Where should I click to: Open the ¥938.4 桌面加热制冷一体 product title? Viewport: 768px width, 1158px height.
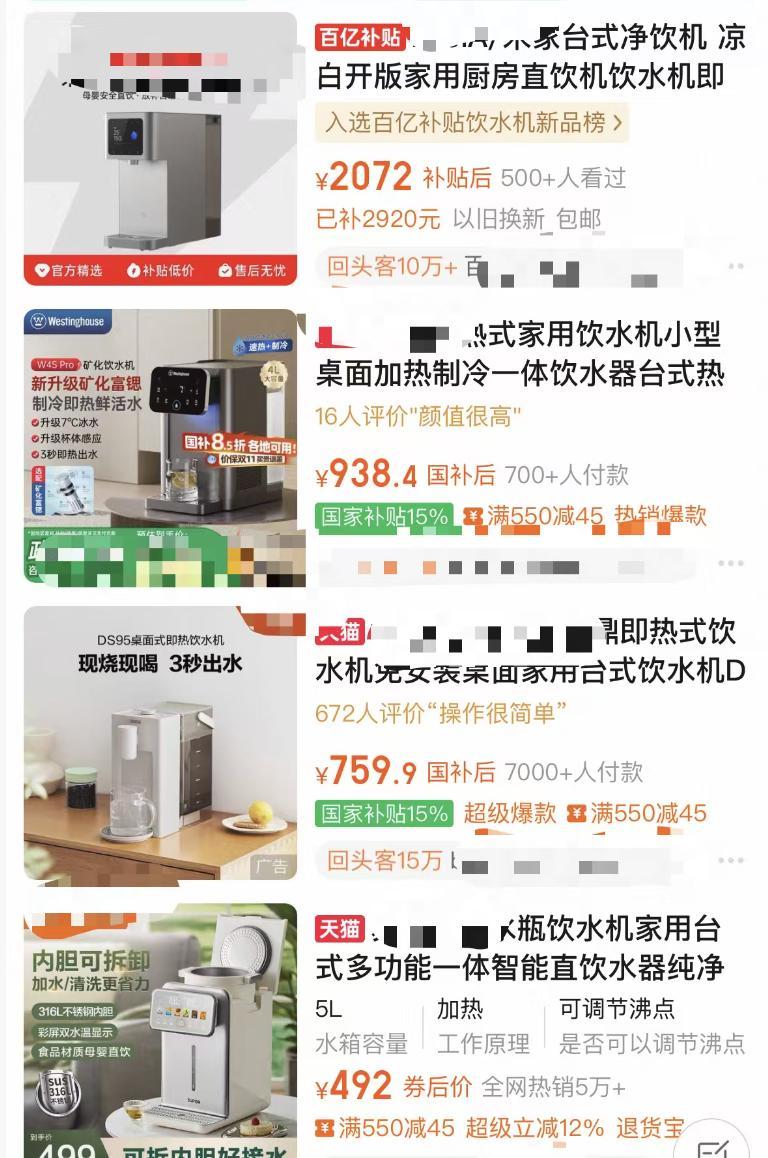coord(520,355)
